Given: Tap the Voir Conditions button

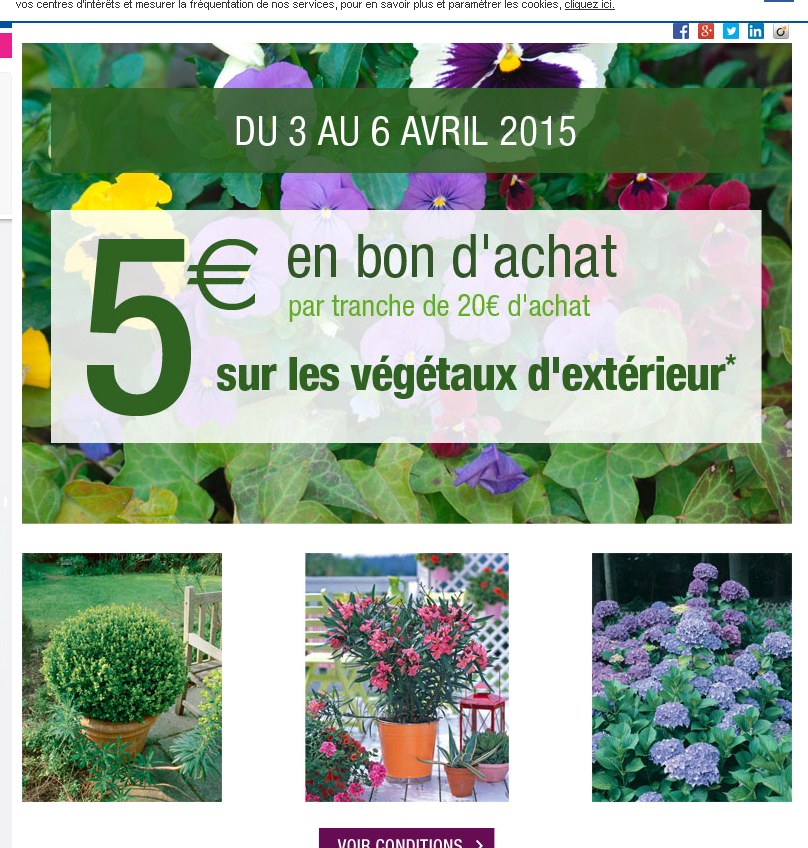Looking at the screenshot, I should pos(406,840).
